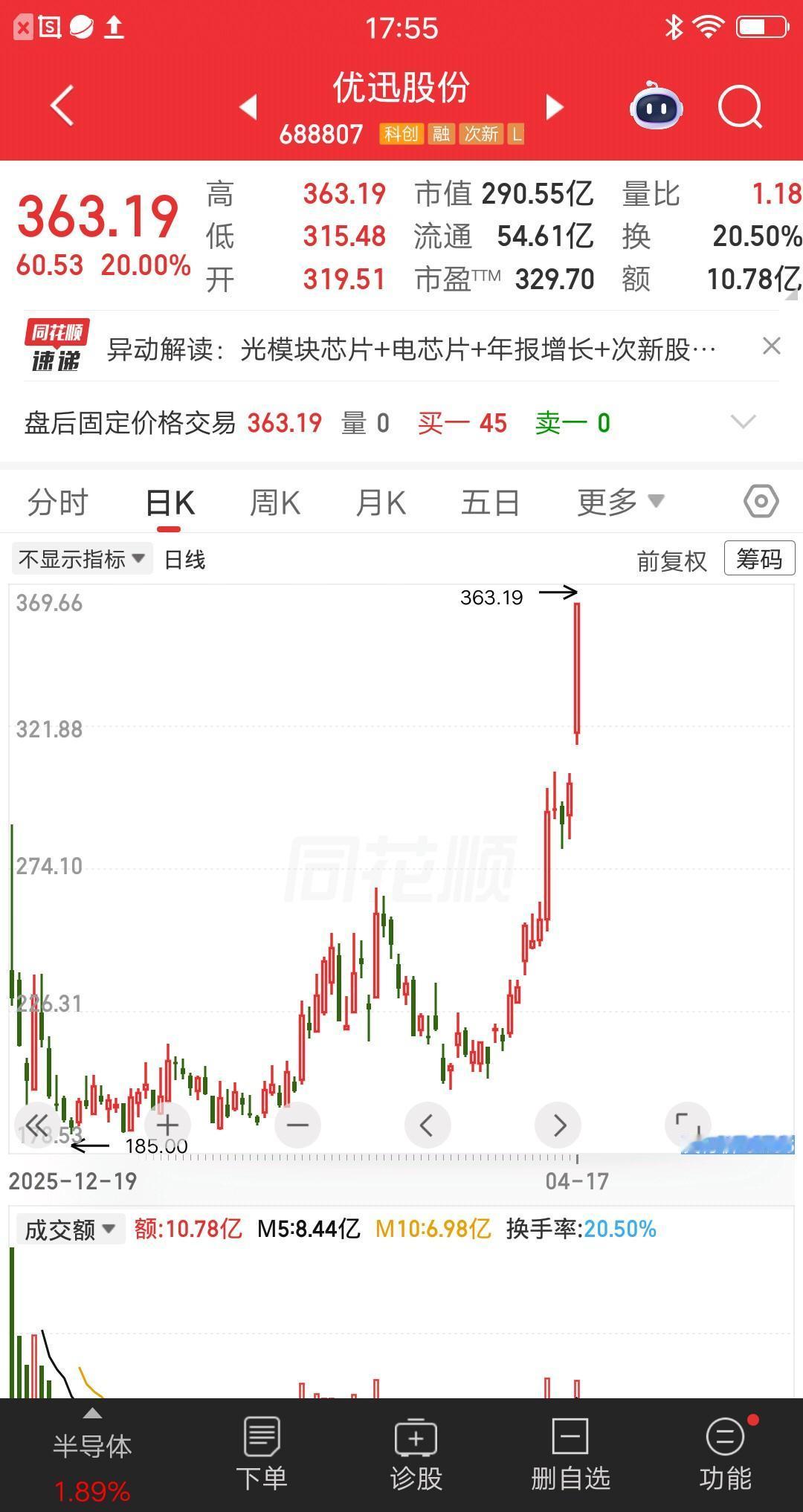Switch to 前复权 price adjustment mode
This screenshot has height=1512, width=803.
(671, 560)
